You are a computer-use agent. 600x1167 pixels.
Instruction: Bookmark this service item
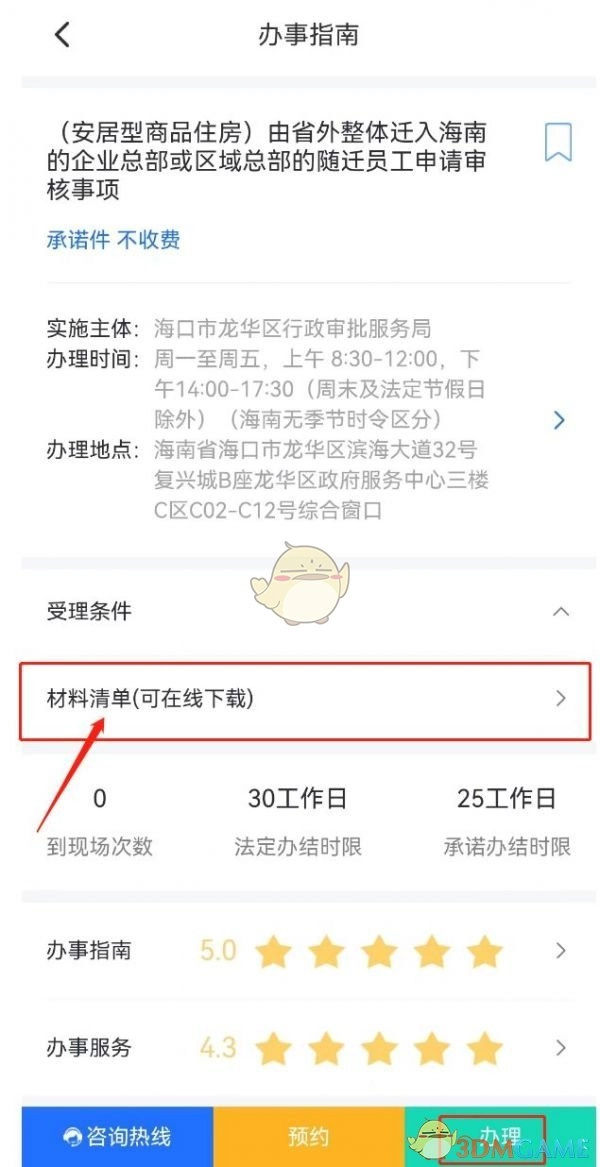(557, 142)
